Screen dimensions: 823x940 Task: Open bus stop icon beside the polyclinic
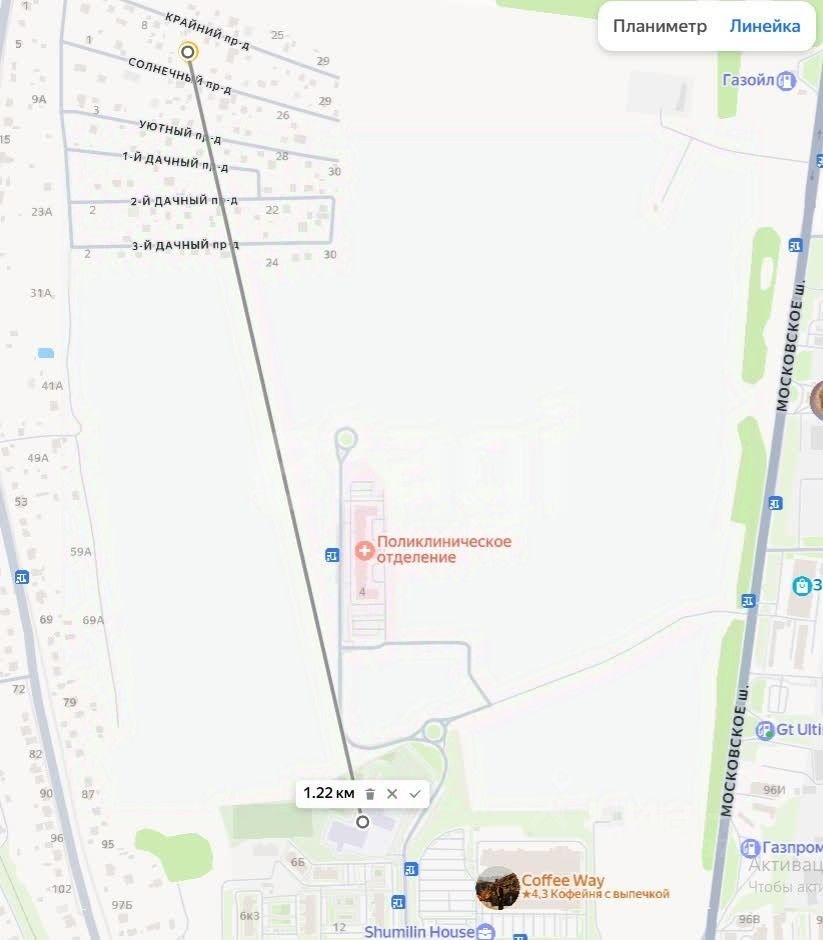(x=332, y=555)
